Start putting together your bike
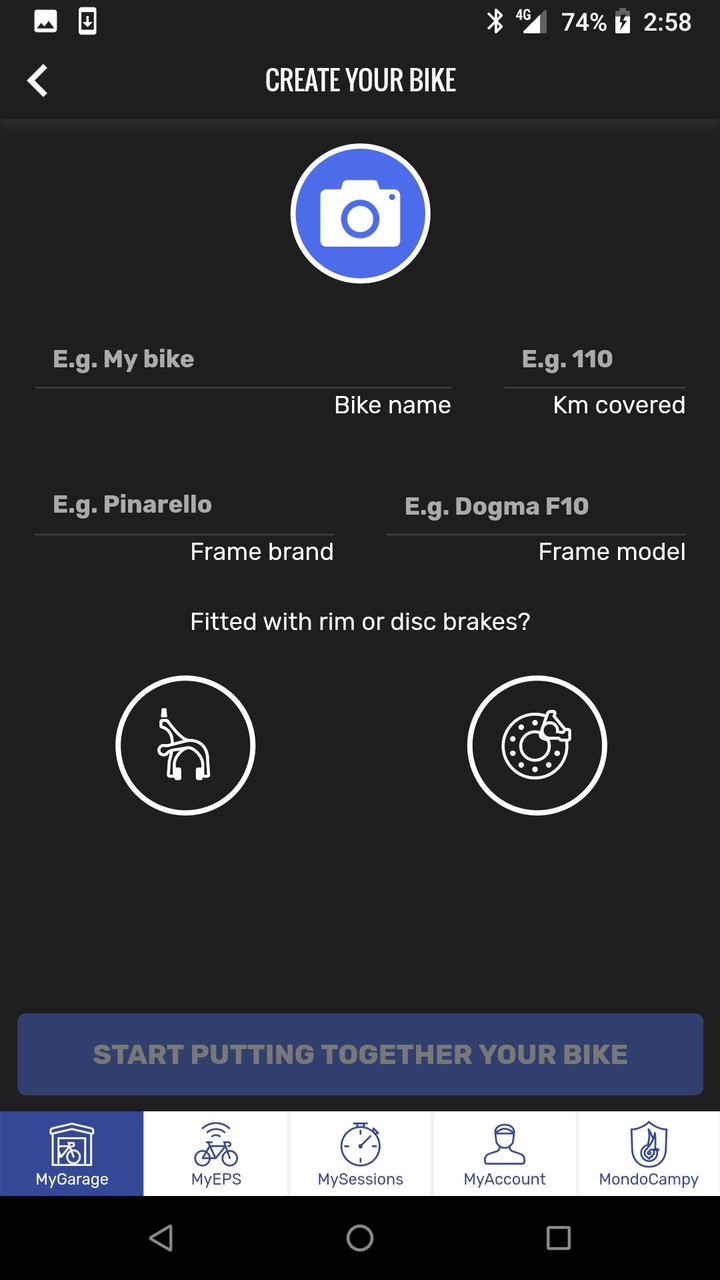720x1280 pixels. click(x=360, y=1054)
